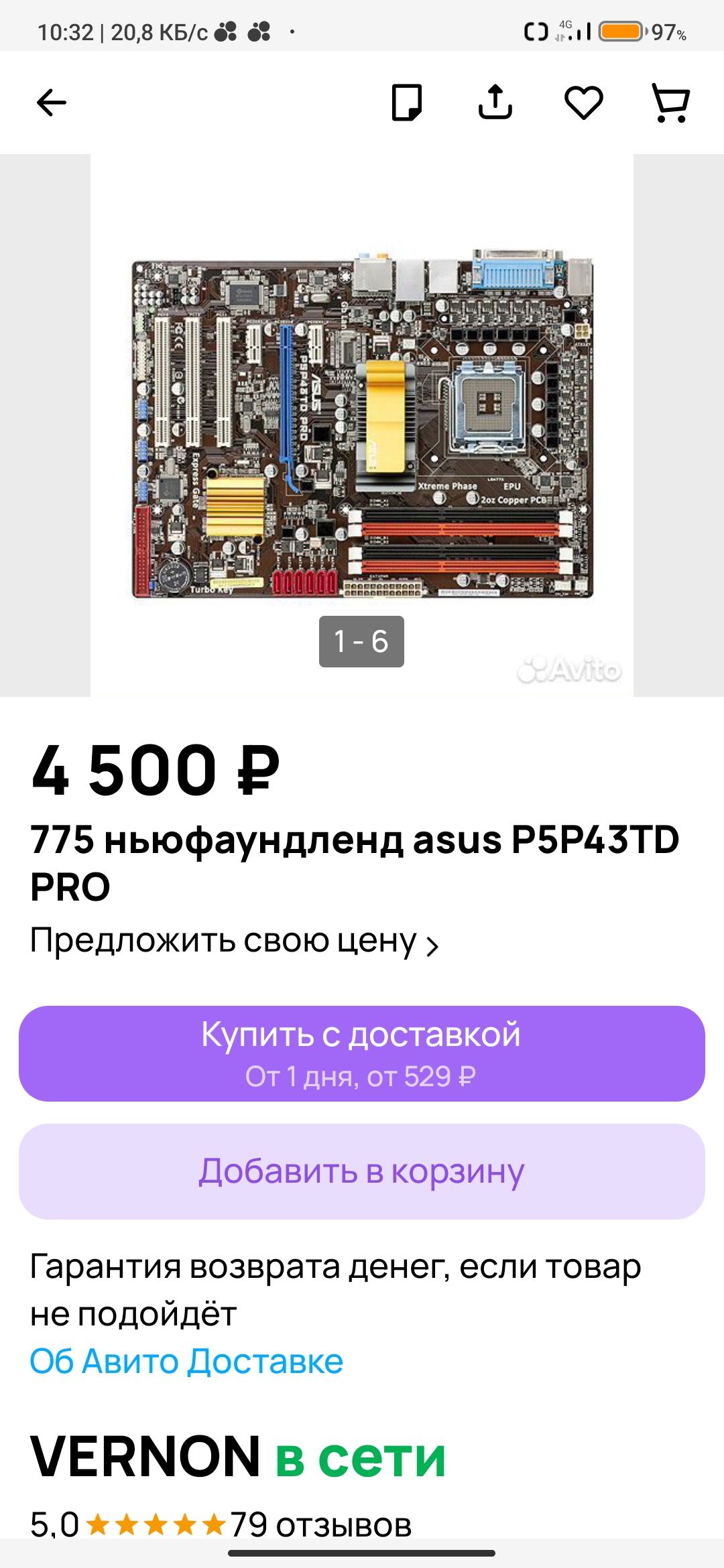Viewport: 724px width, 1568px height.
Task: Tap 'Купить с доставкой' button
Action: pos(362,1053)
